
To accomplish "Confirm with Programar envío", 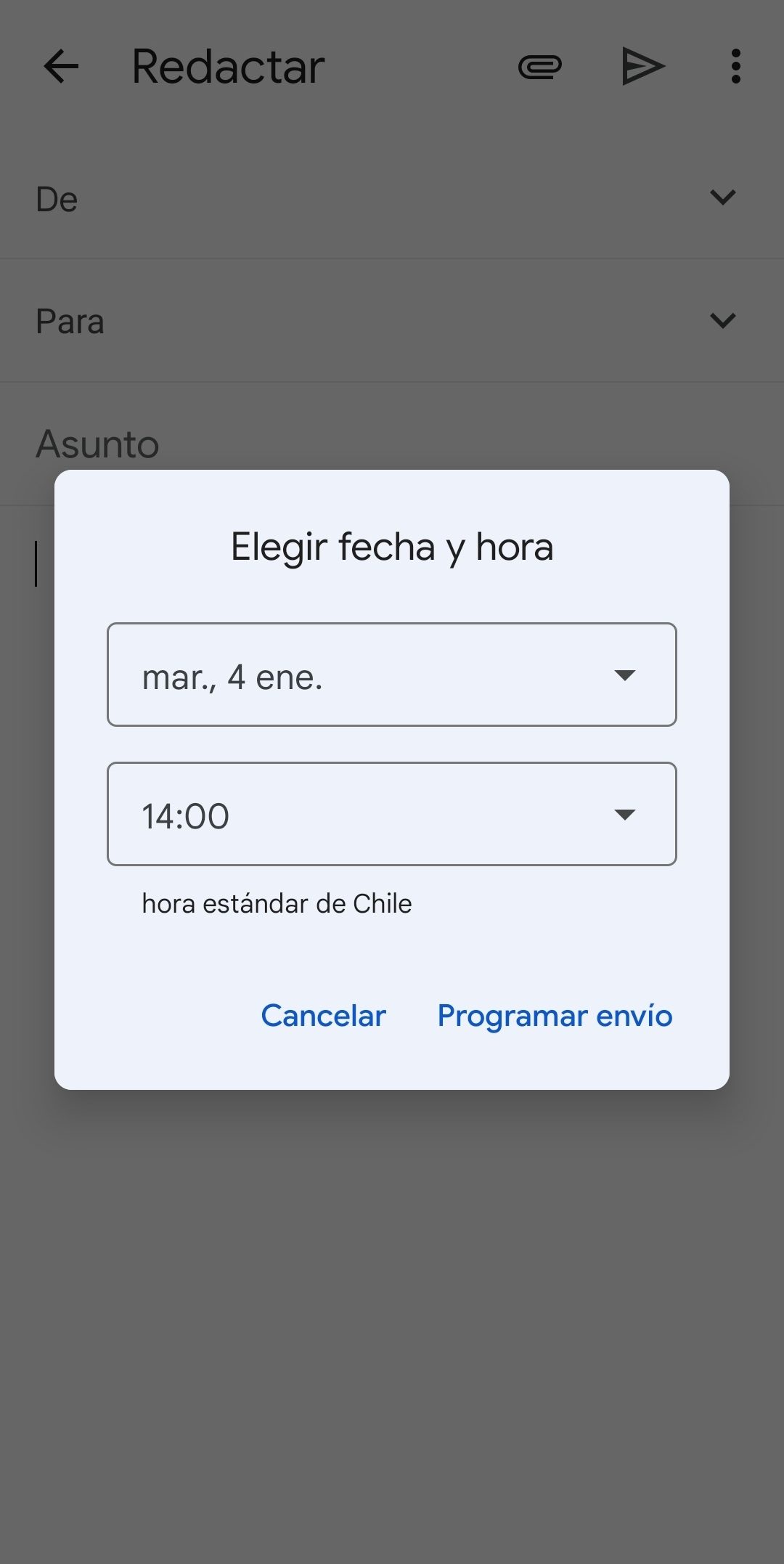I will pos(555,1016).
